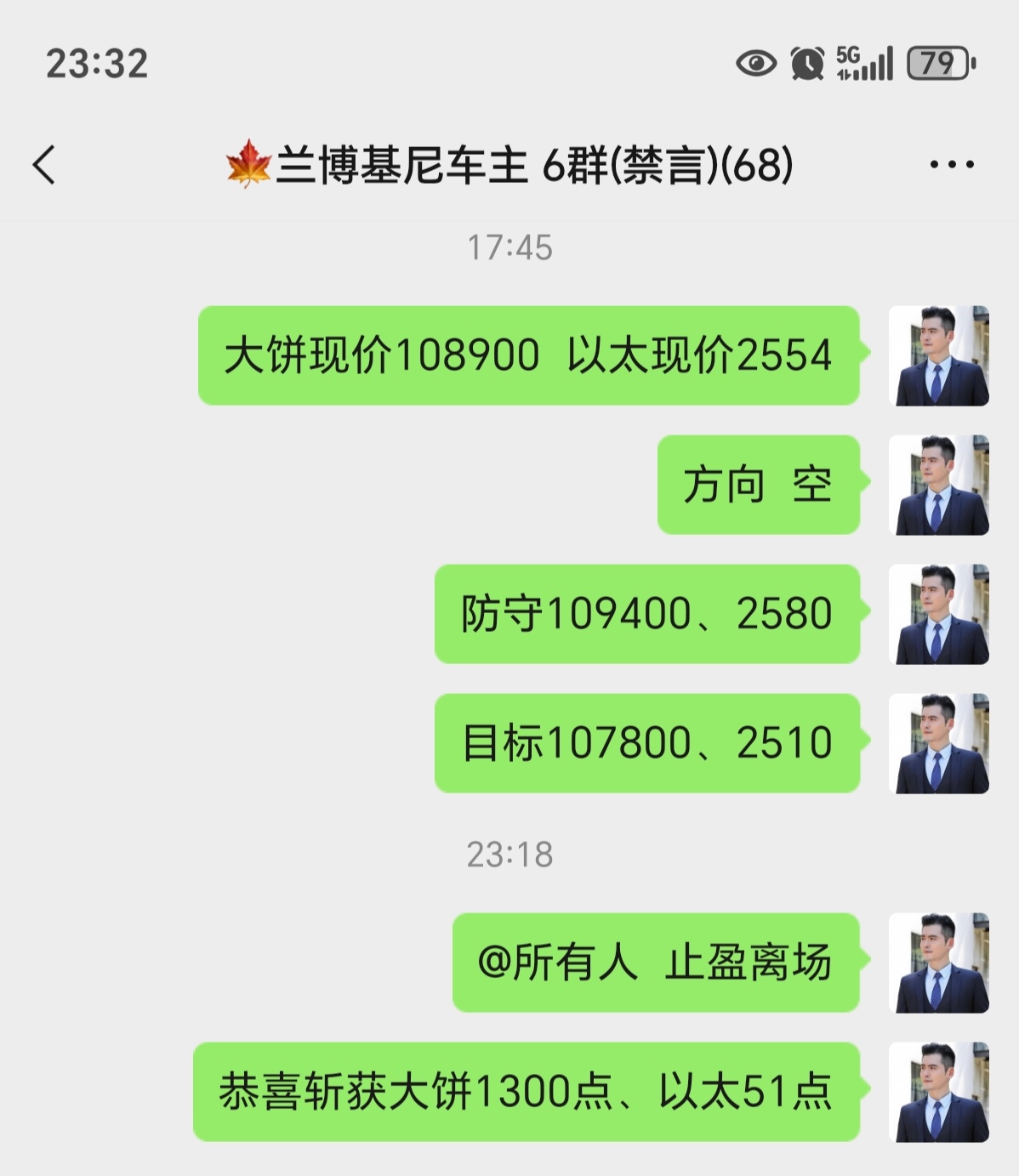This screenshot has width=1019, height=1176.
Task: Tap avatar next to @所有人 止盈离场
Action: click(x=938, y=963)
